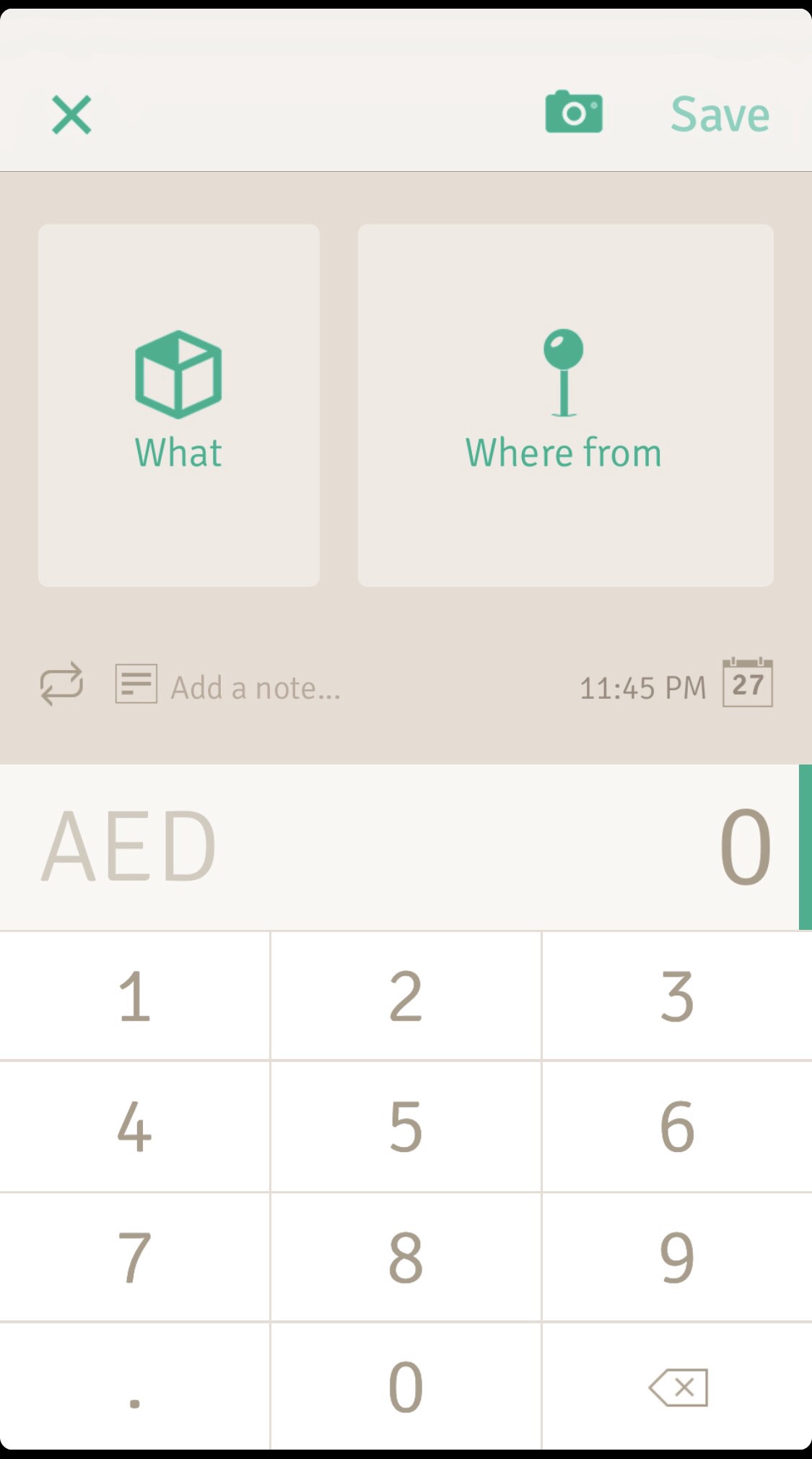Close the new expense screen
Image resolution: width=812 pixels, height=1459 pixels.
pos(71,115)
